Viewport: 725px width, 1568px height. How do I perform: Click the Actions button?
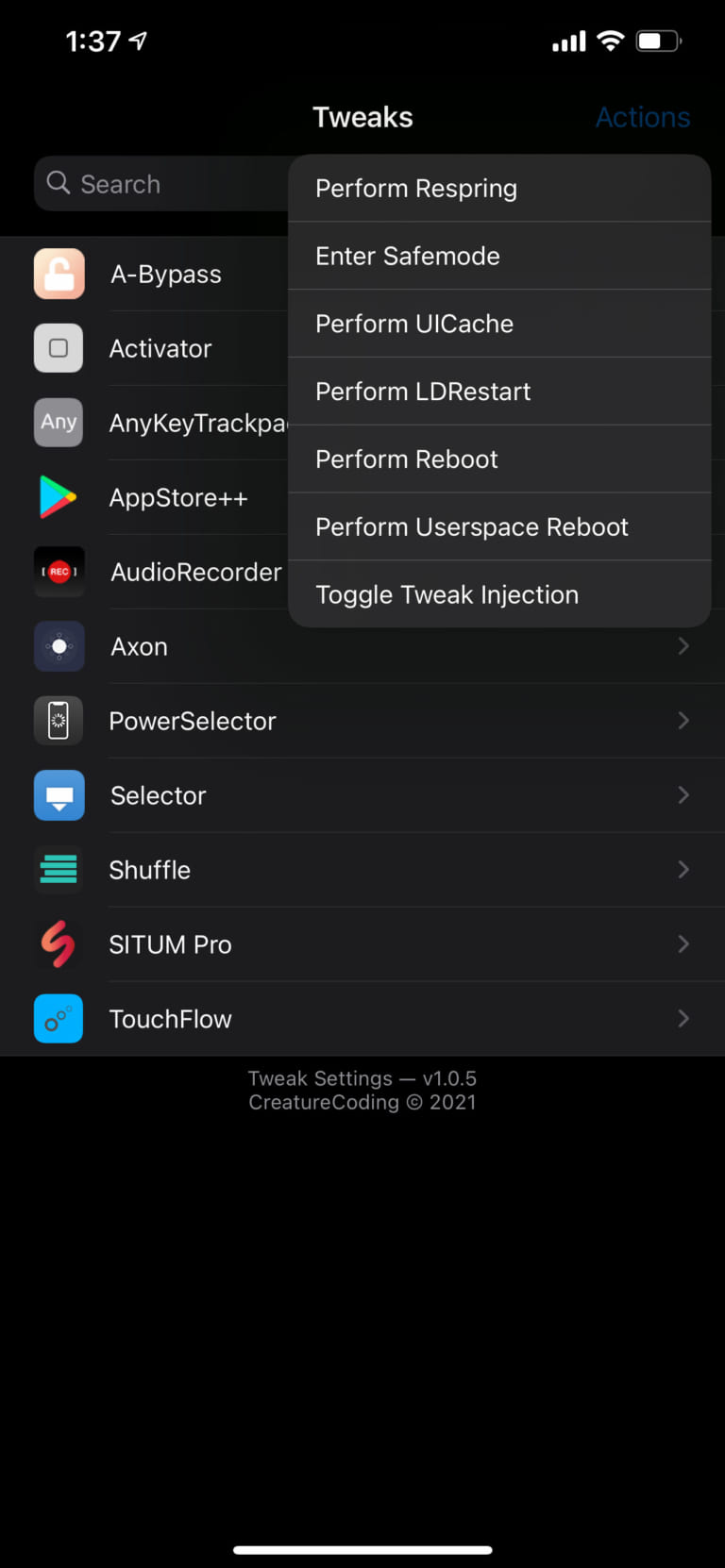click(643, 117)
